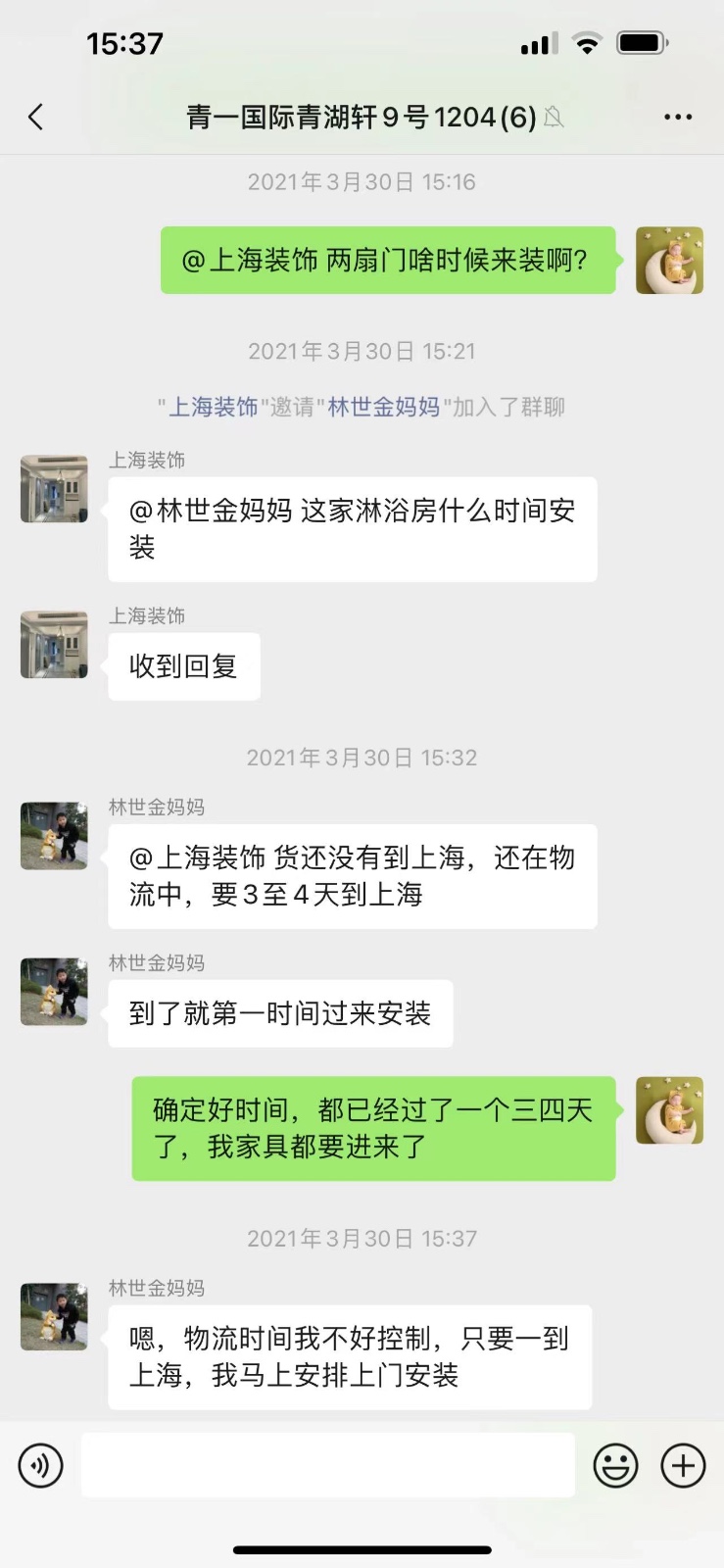Open my avatar beside the 两扇门啥时候来装啊 message
The image size is (724, 1568).
669,261
